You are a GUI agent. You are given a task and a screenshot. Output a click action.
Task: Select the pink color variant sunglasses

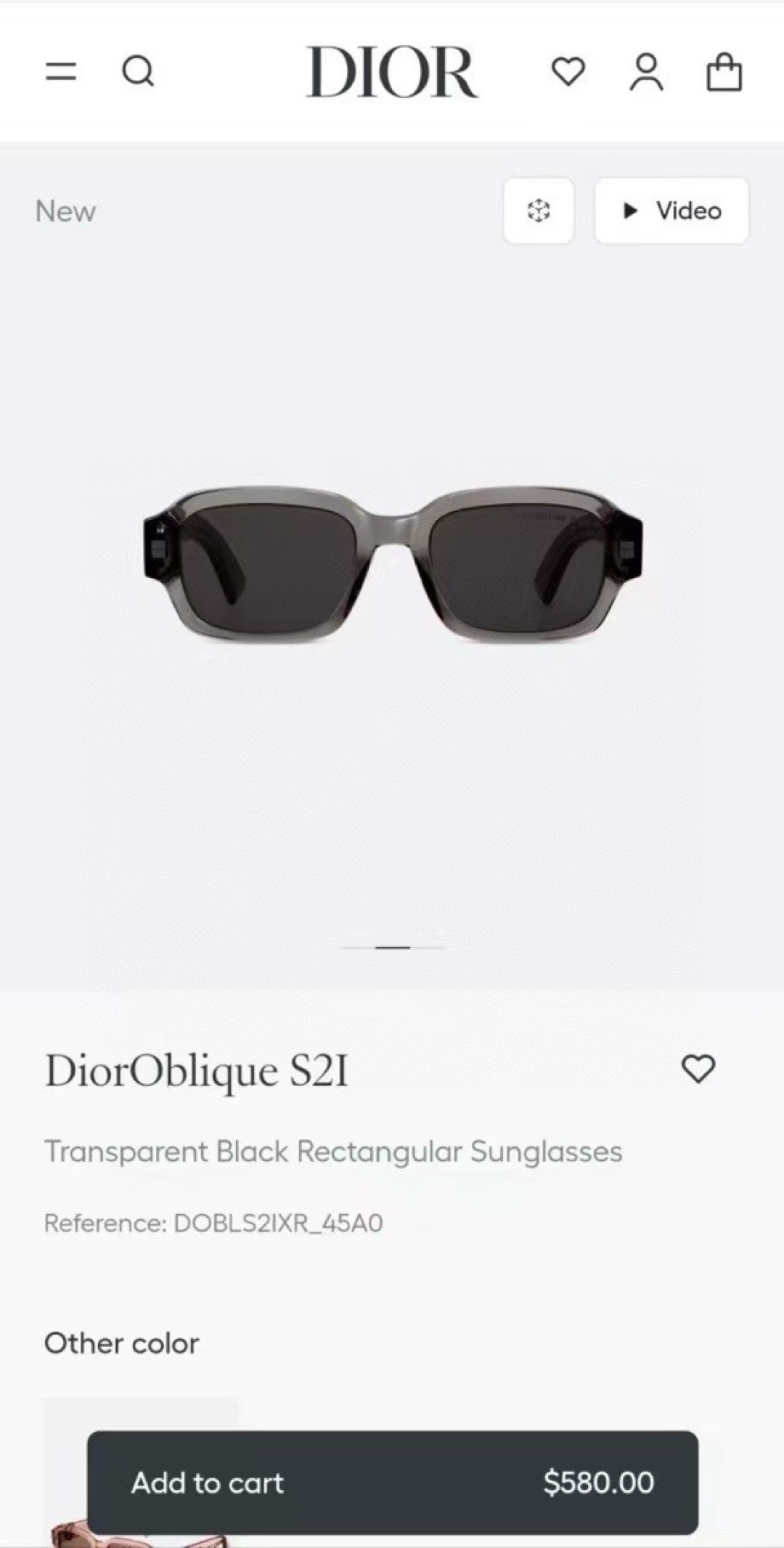point(138,1538)
